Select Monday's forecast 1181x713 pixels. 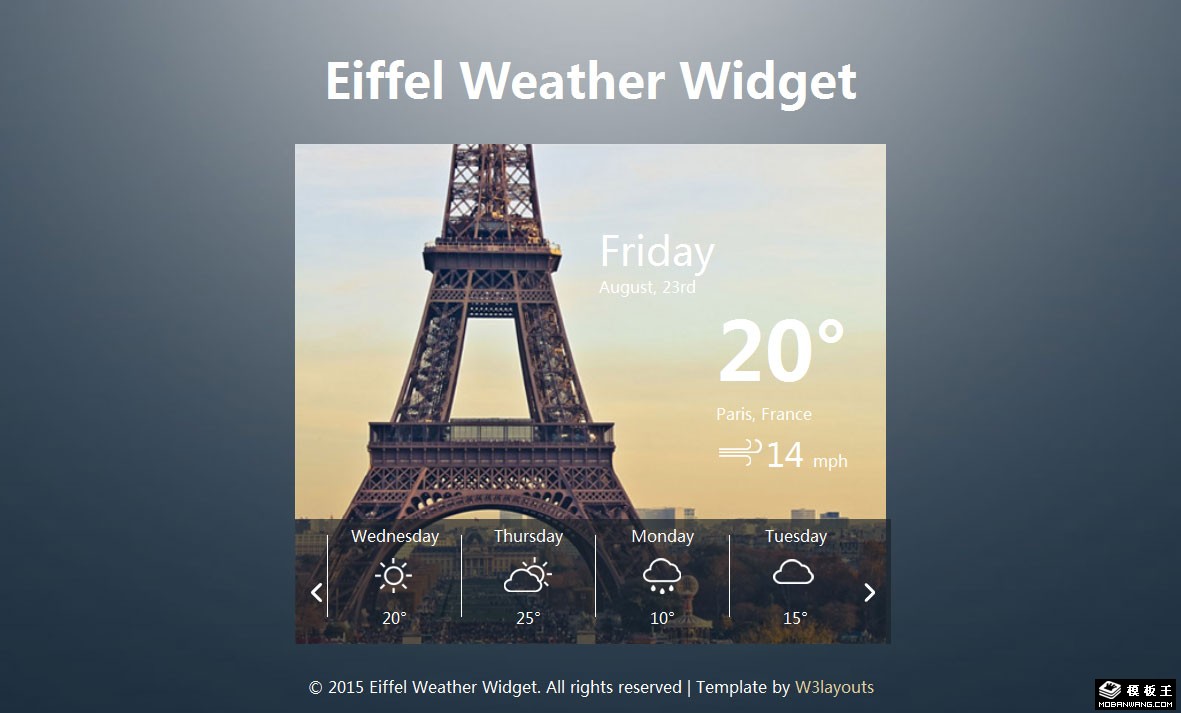(662, 576)
